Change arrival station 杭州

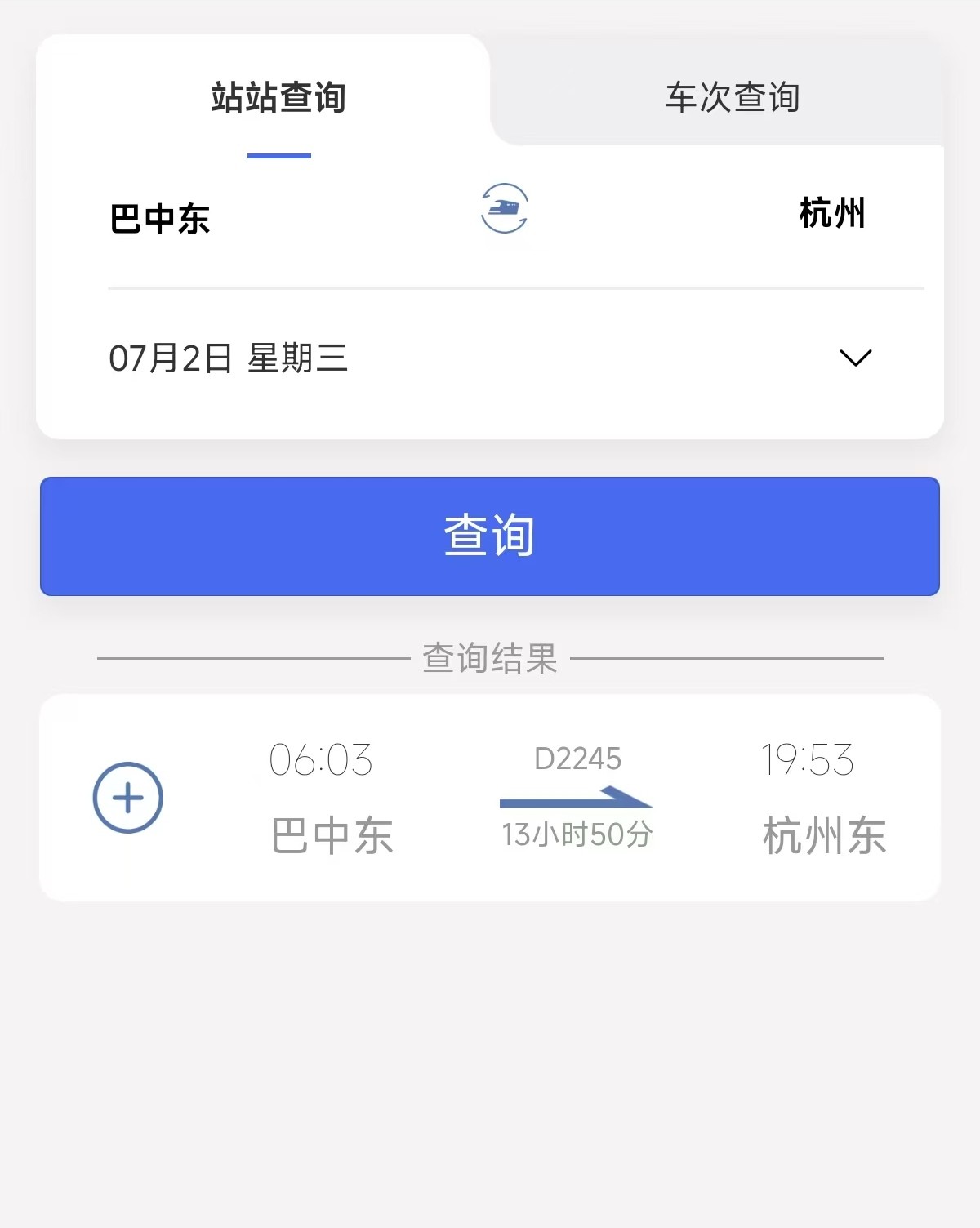831,214
